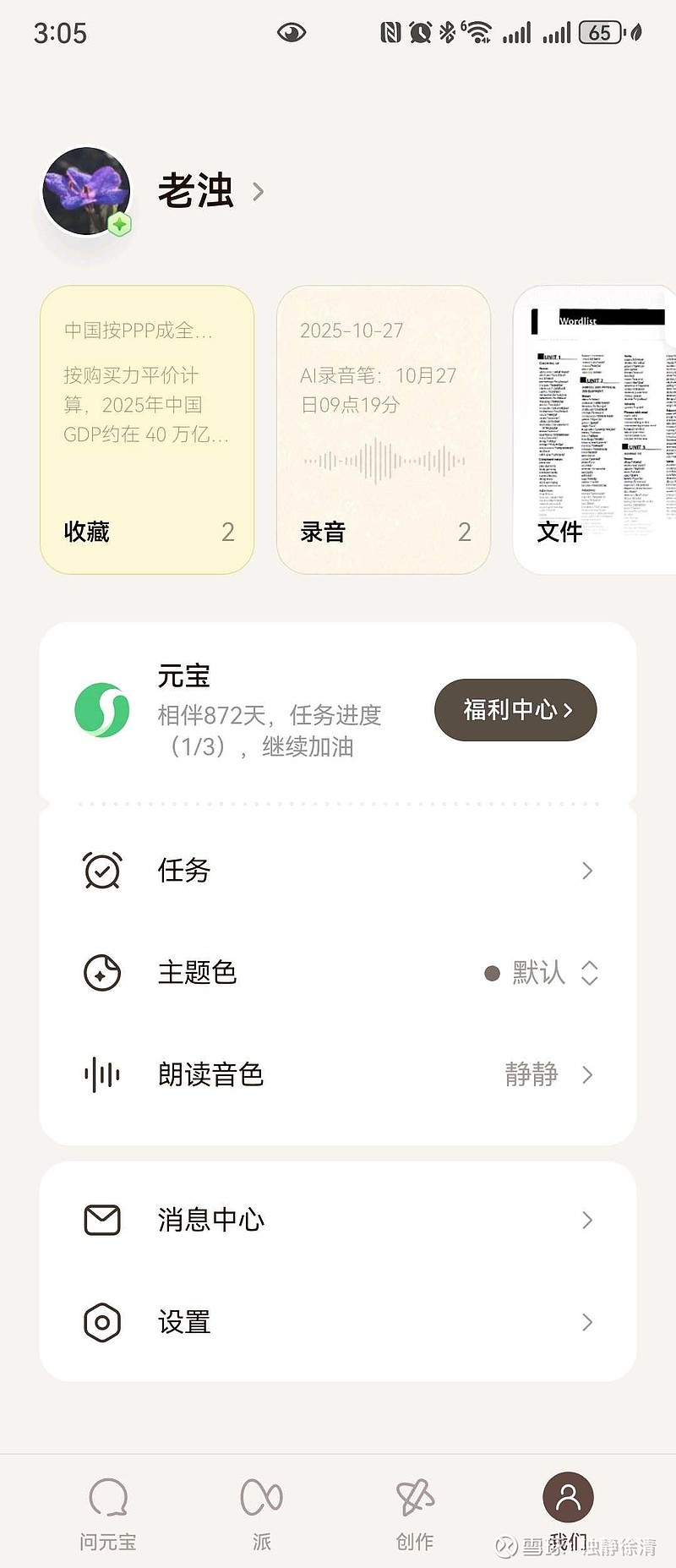Tap the 主题色 theme color icon
Image resolution: width=676 pixels, height=1568 pixels.
tap(101, 973)
